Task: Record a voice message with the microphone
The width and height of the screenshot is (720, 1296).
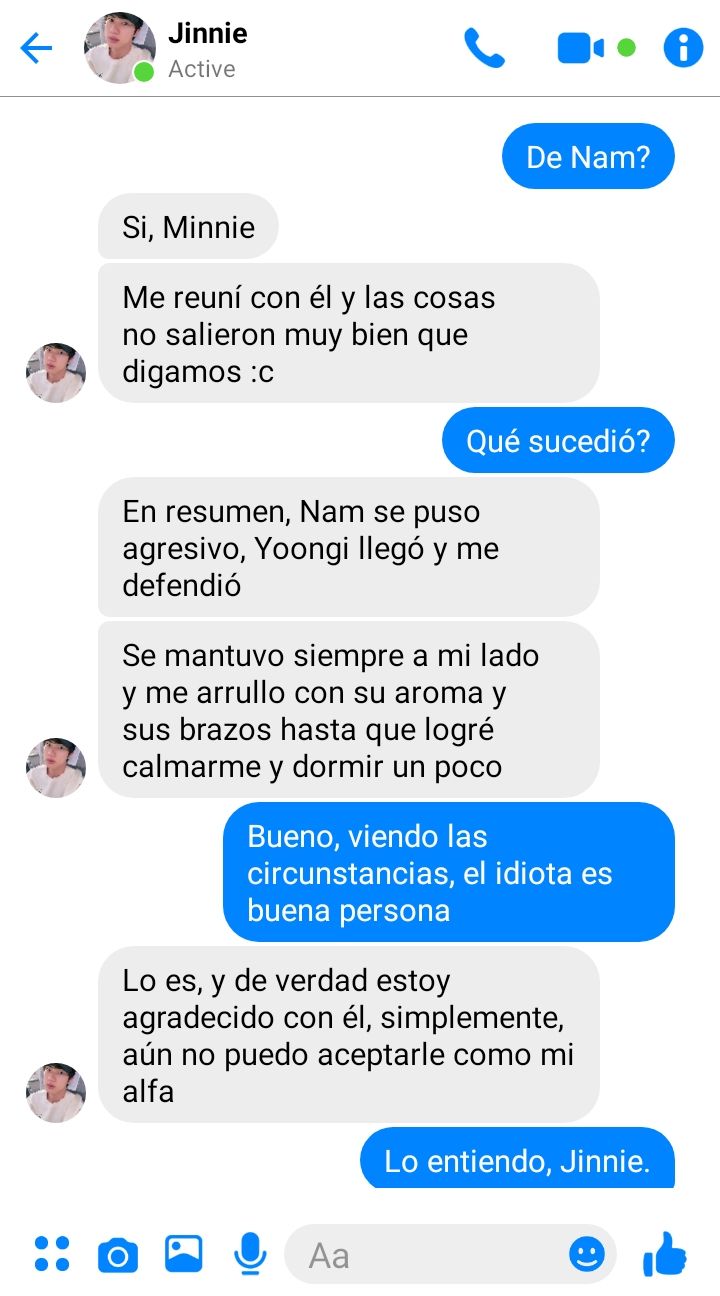Action: (250, 1254)
